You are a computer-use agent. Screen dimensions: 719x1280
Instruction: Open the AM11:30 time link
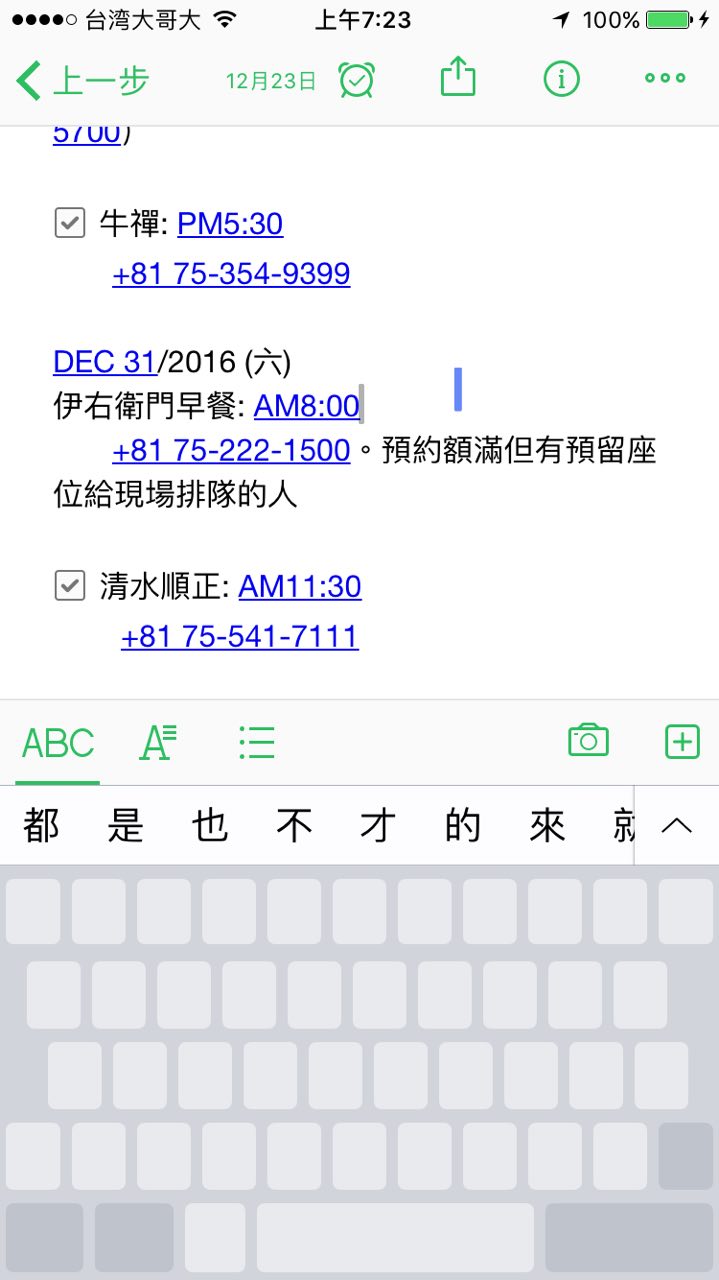(300, 586)
